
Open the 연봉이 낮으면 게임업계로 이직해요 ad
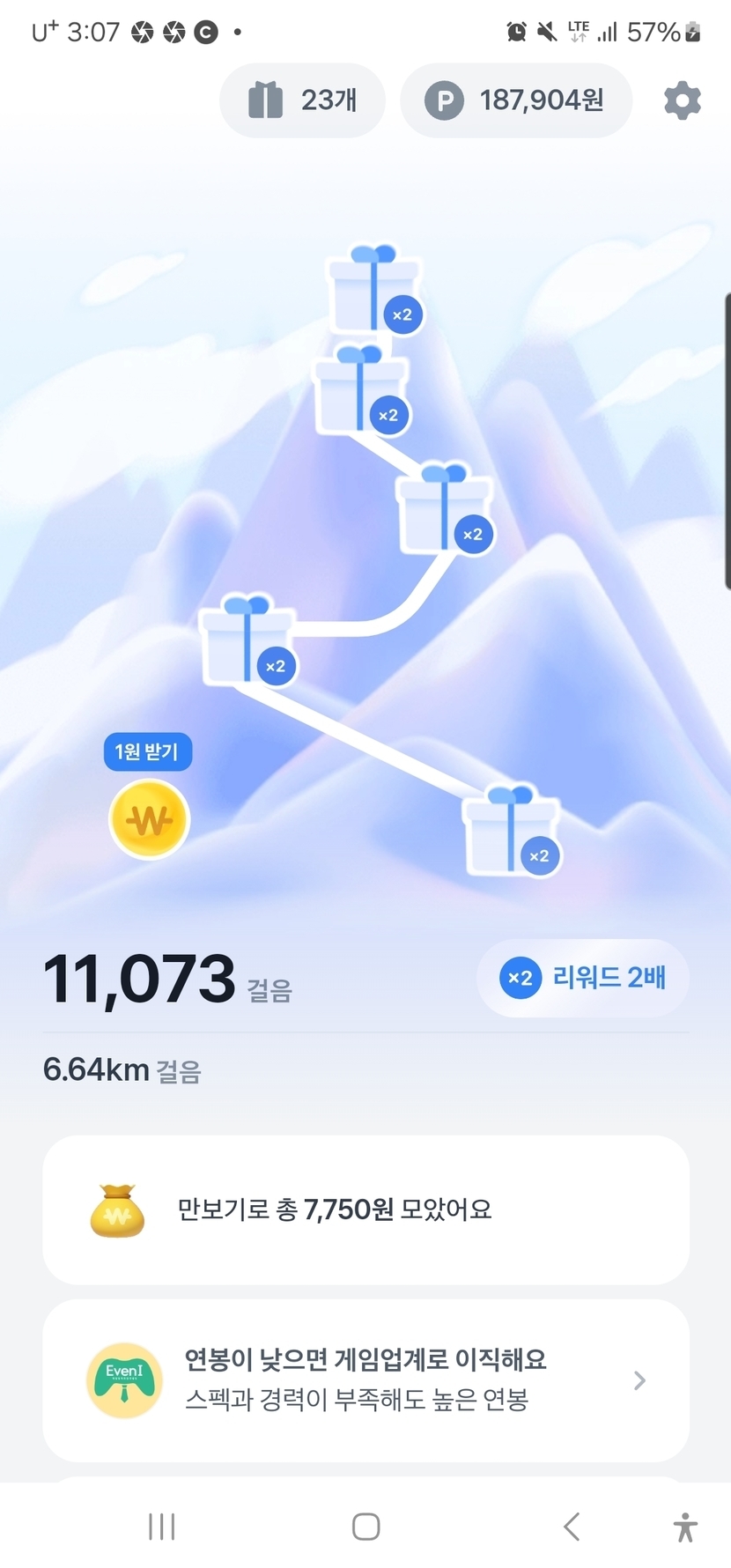(365, 1379)
